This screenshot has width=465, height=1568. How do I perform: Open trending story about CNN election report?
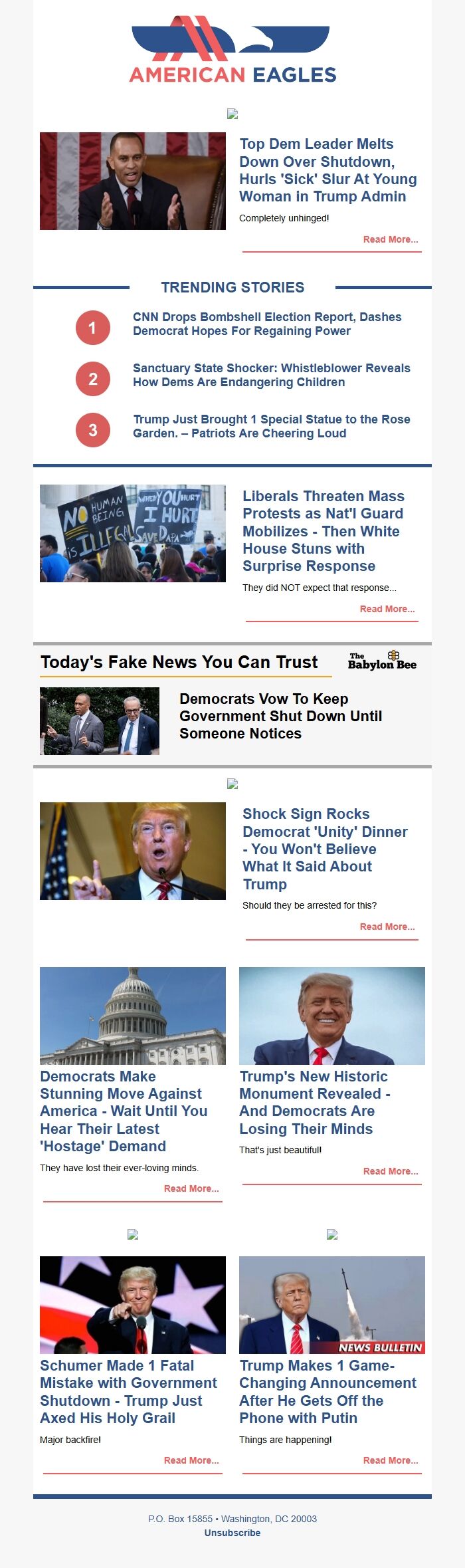coord(266,324)
